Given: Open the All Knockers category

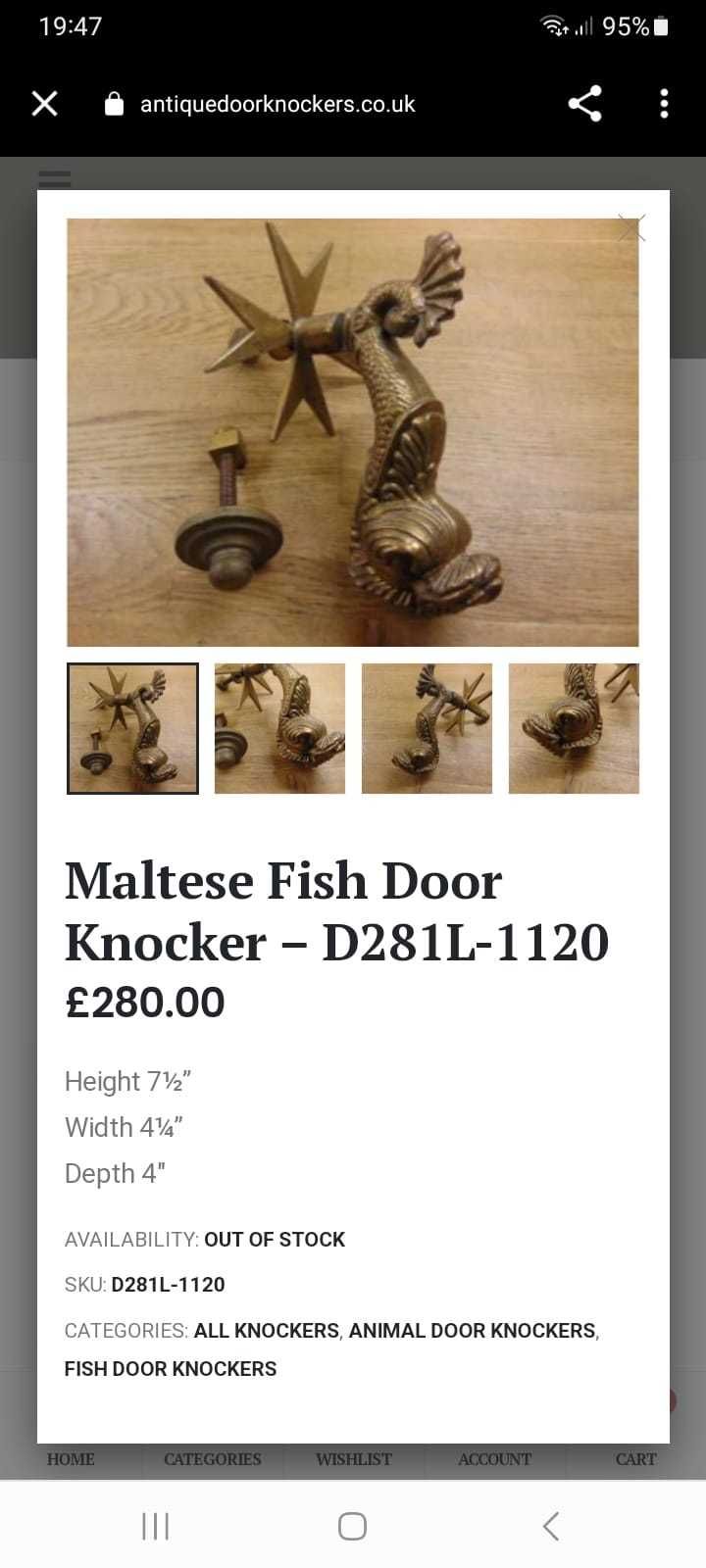Looking at the screenshot, I should coord(266,1331).
